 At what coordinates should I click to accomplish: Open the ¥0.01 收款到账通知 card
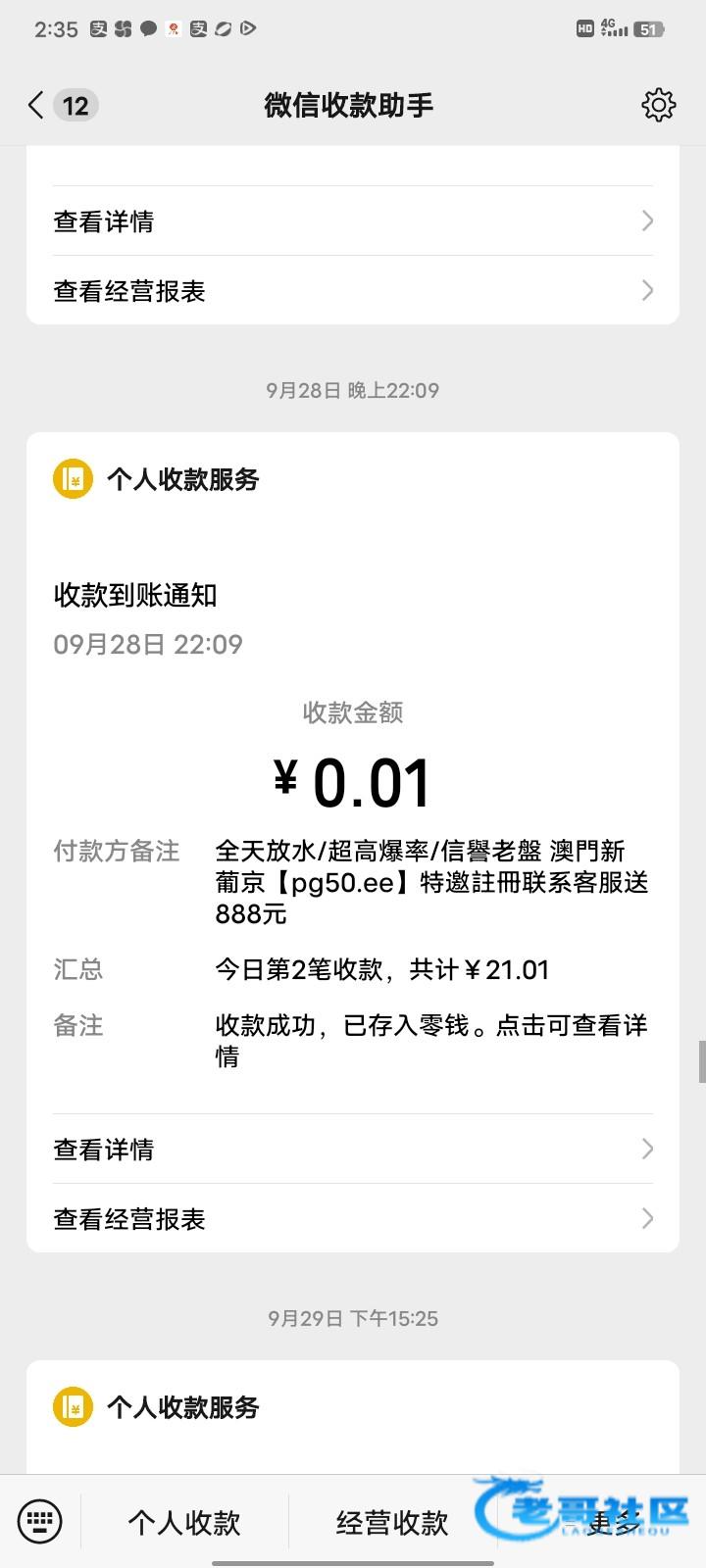click(x=352, y=784)
